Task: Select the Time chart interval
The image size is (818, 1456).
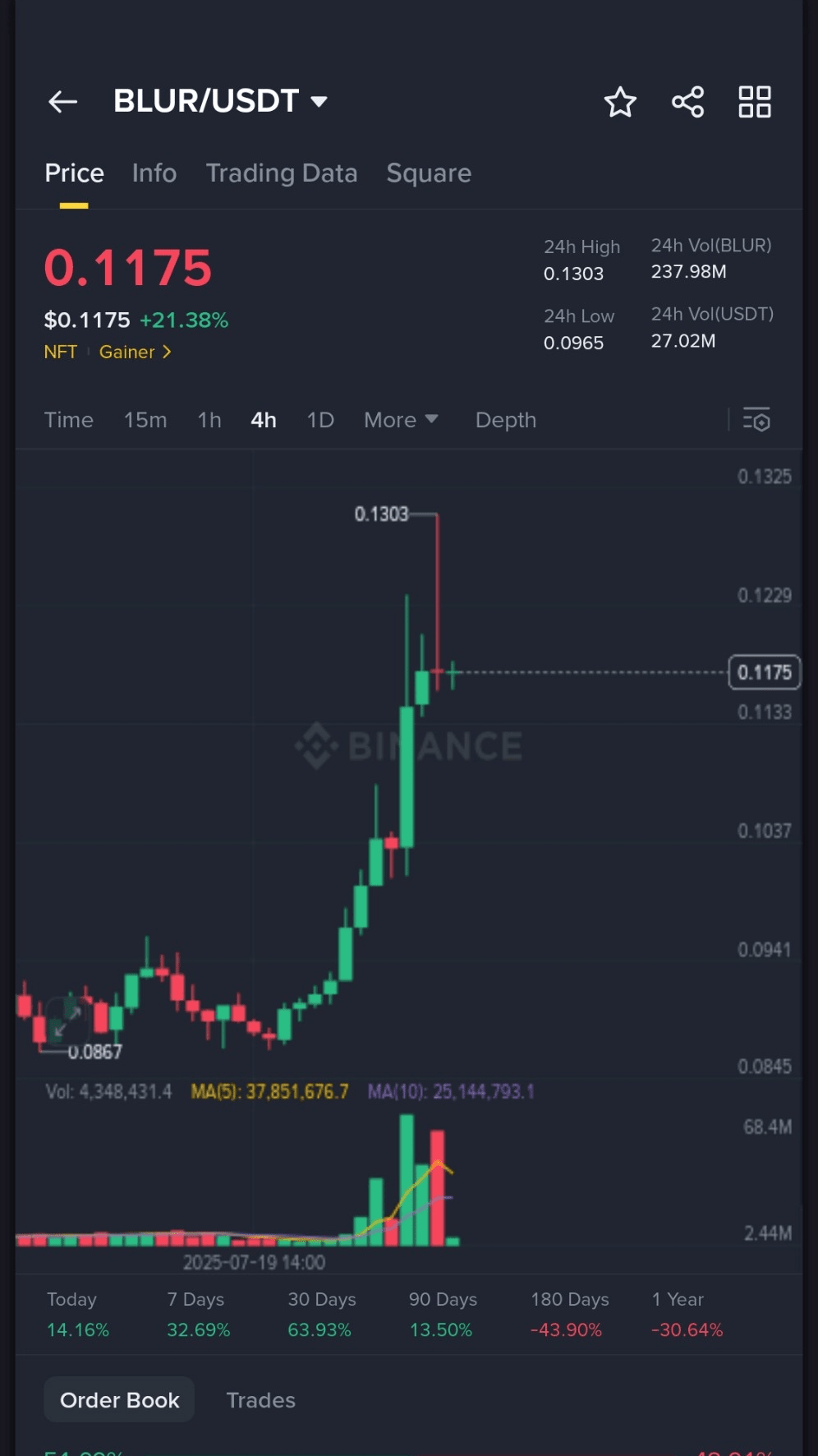Action: click(69, 420)
